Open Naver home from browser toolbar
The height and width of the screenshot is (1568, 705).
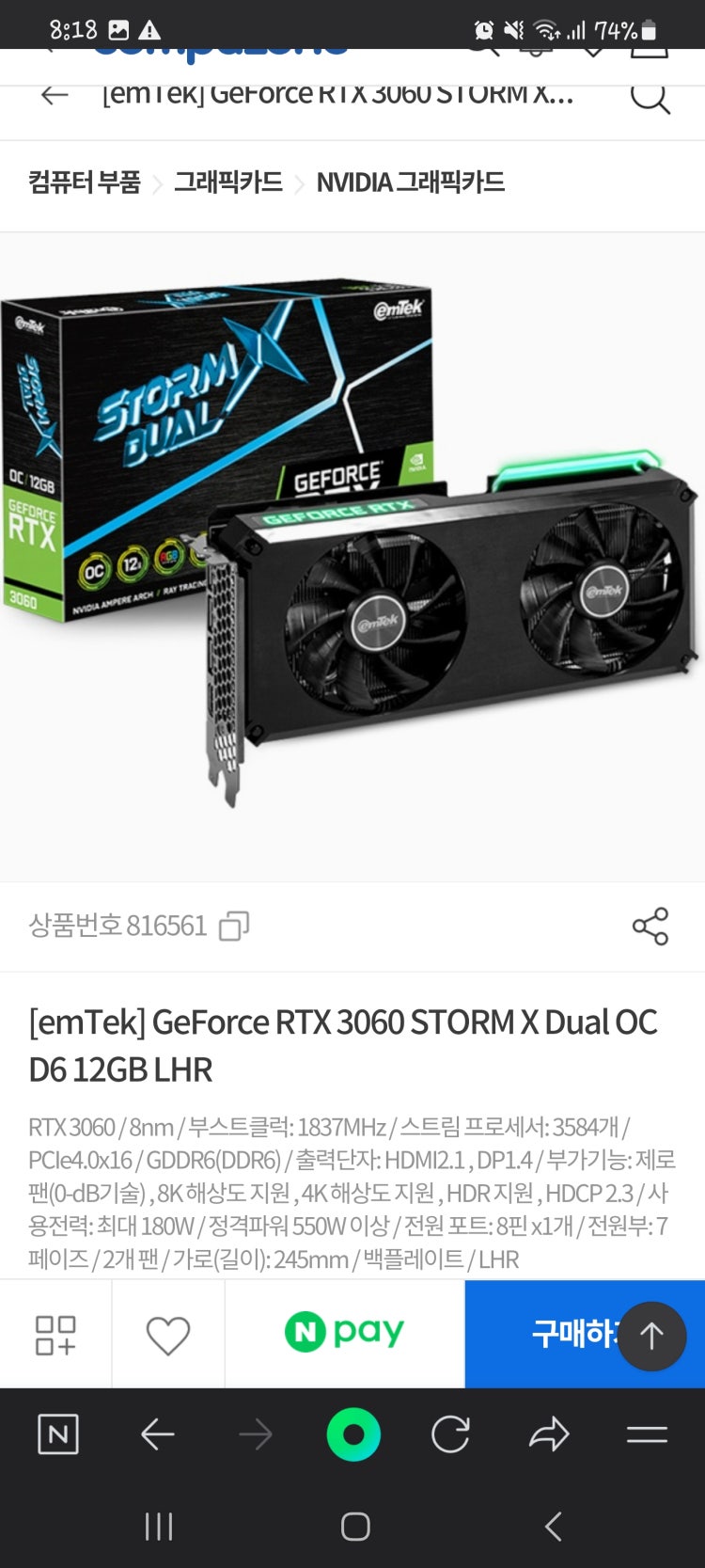(x=57, y=1434)
